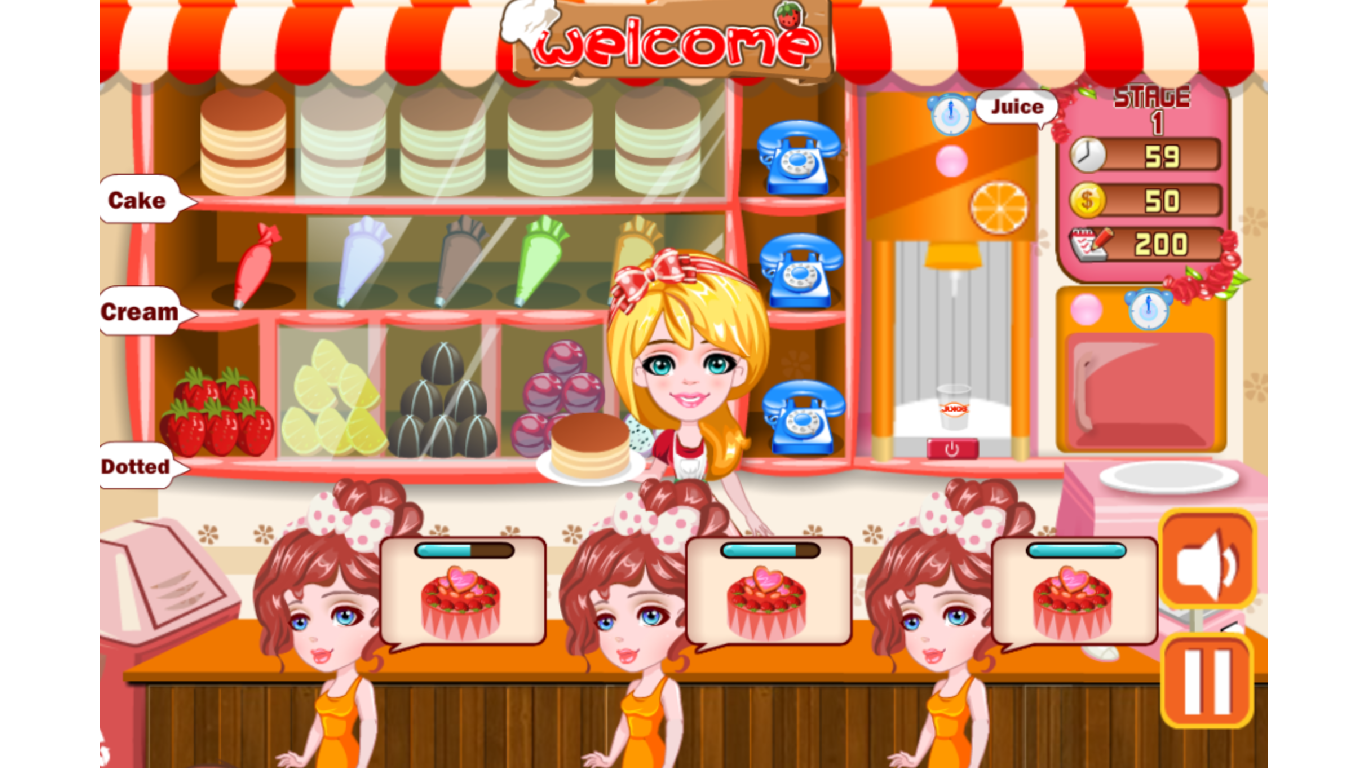This screenshot has width=1366, height=768.
Task: Select the red cream piping bag
Action: coord(256,264)
